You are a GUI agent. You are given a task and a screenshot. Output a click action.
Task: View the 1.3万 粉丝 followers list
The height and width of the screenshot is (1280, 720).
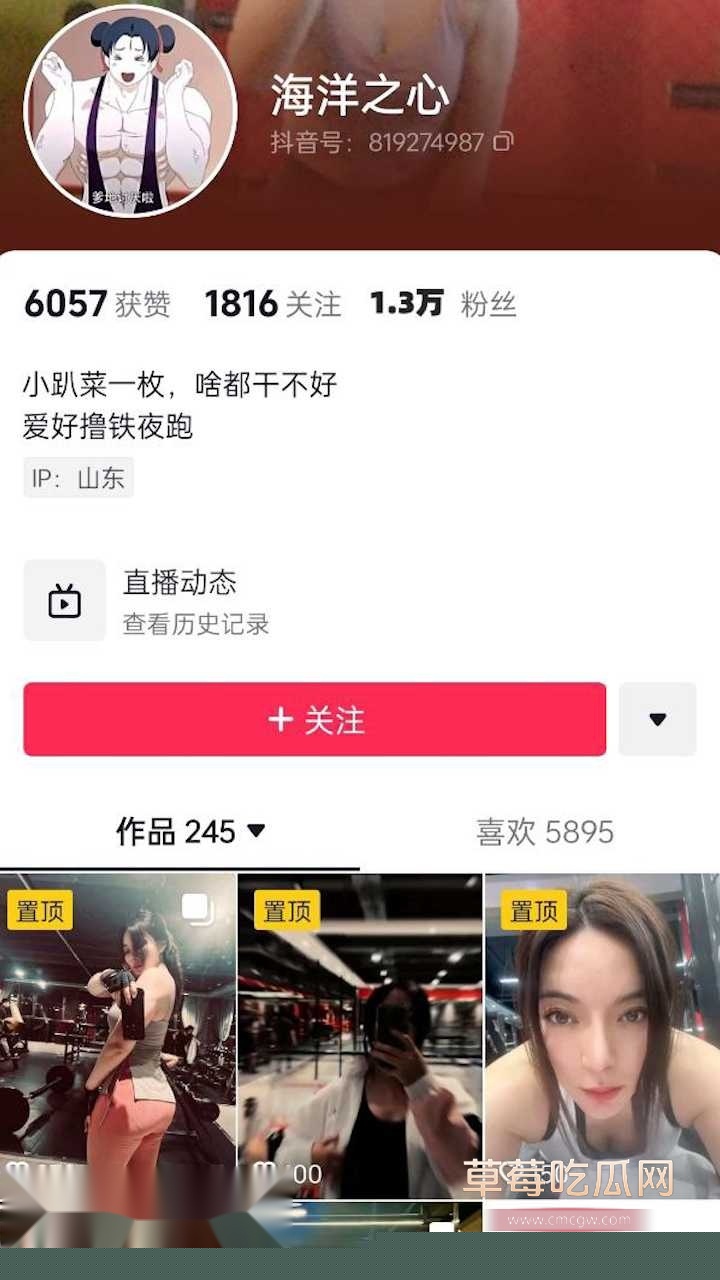click(443, 304)
